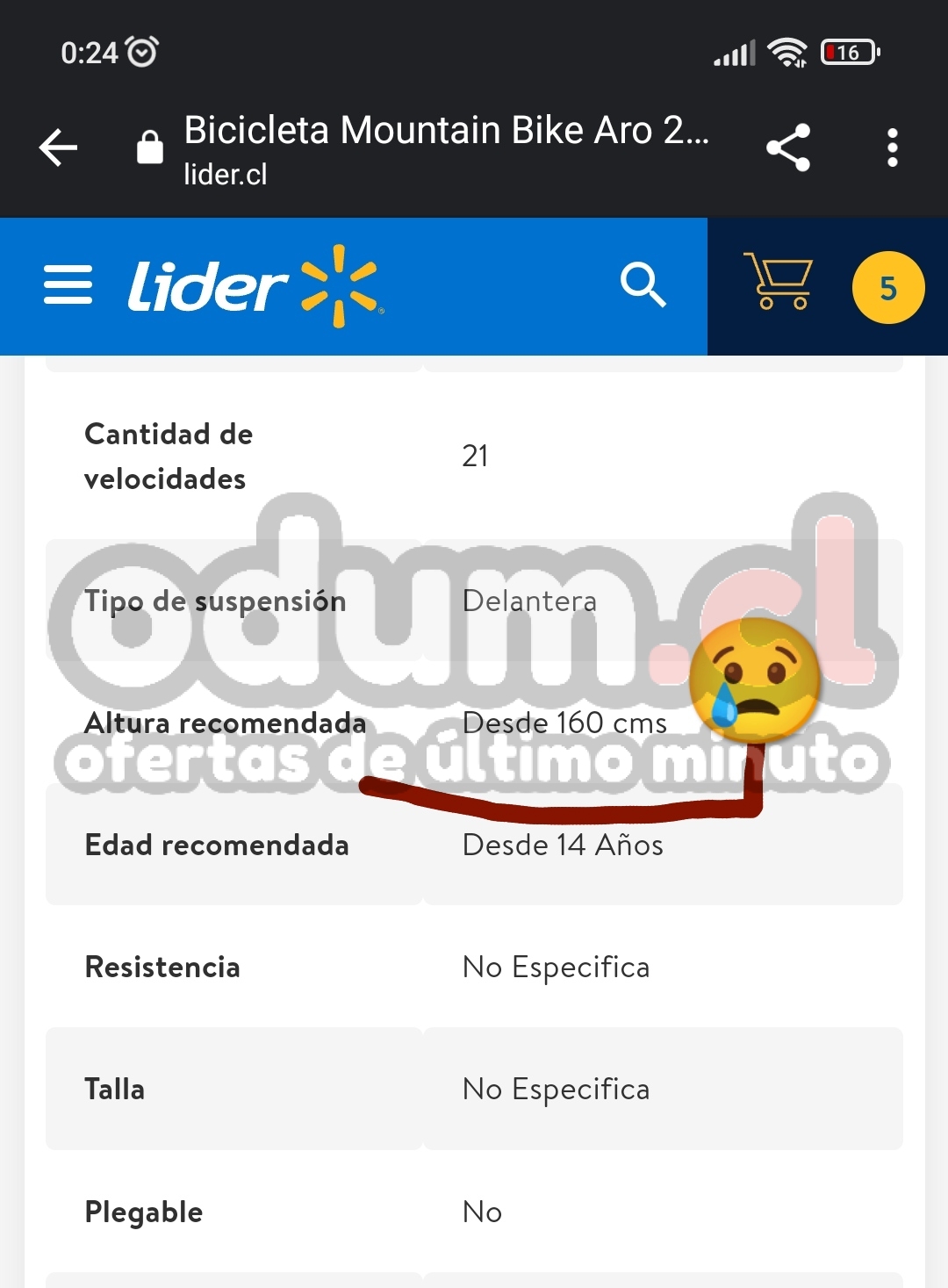Go to the Lider home page via the logo
The width and height of the screenshot is (948, 1288).
pos(255,286)
